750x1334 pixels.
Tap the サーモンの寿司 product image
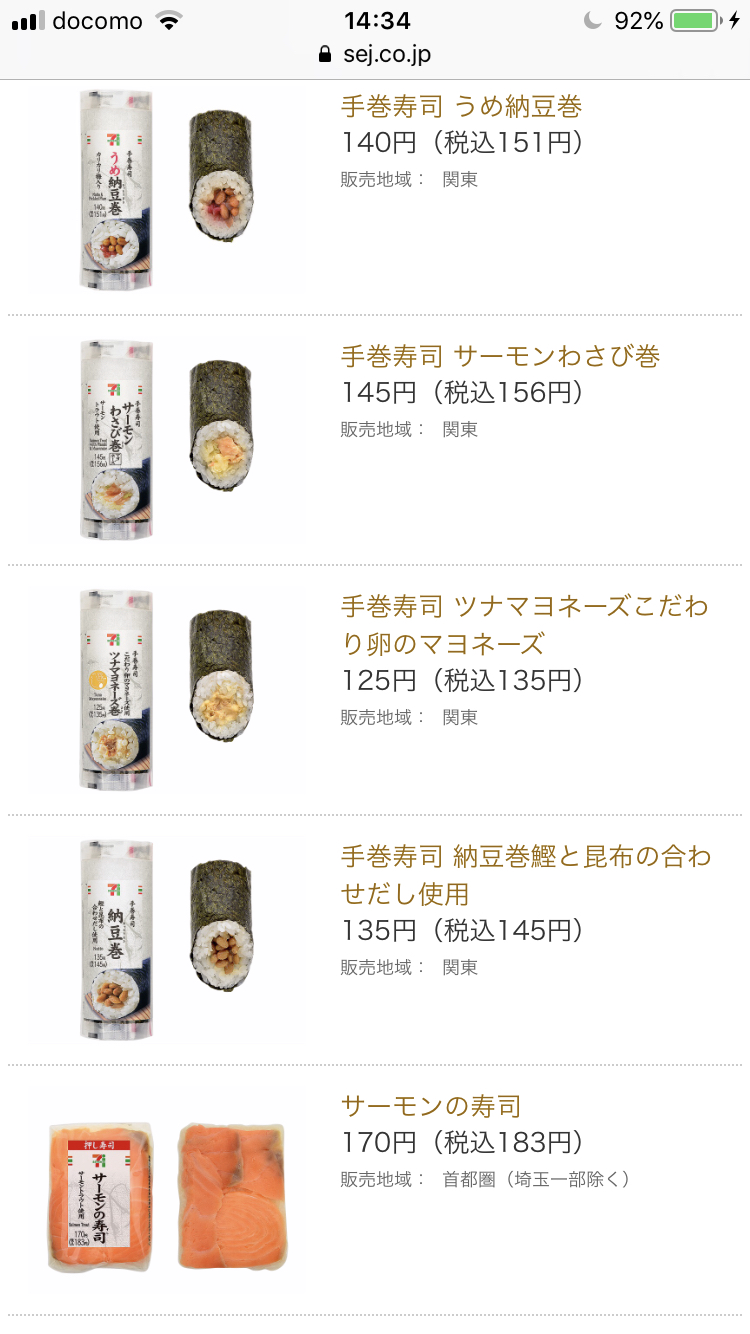coord(165,1197)
